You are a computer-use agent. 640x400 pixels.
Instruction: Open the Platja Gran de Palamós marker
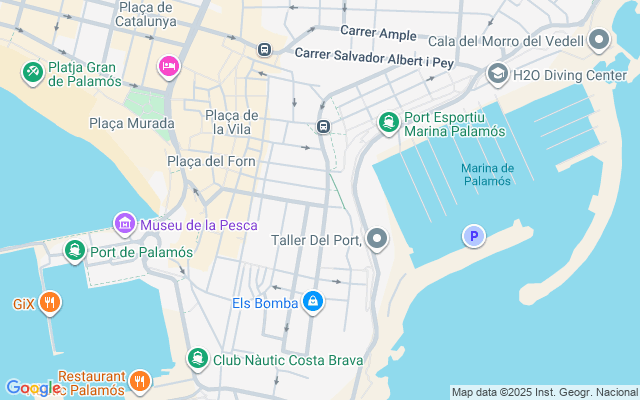(33, 72)
